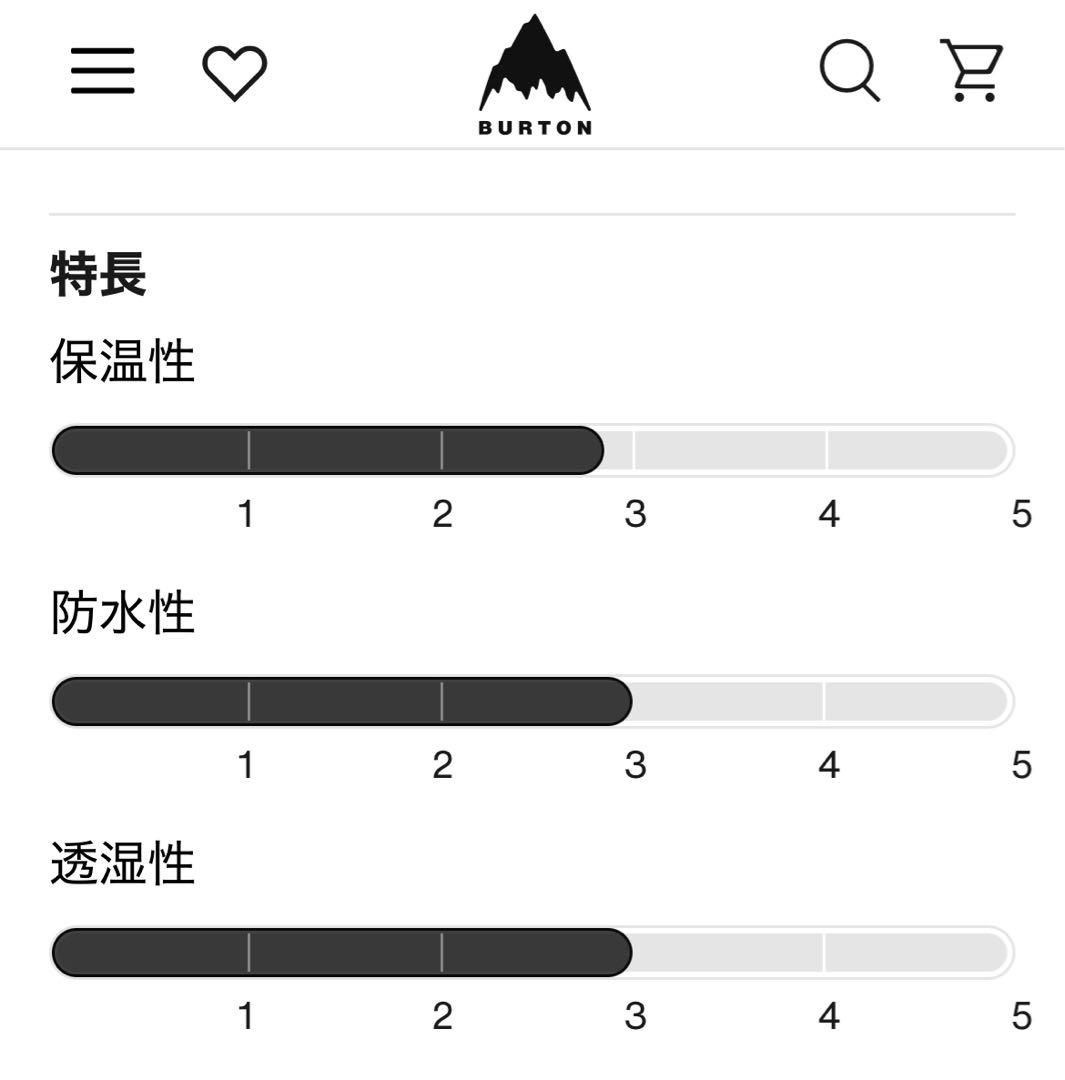Select number 4 under the 保温性 bar

coord(827,513)
